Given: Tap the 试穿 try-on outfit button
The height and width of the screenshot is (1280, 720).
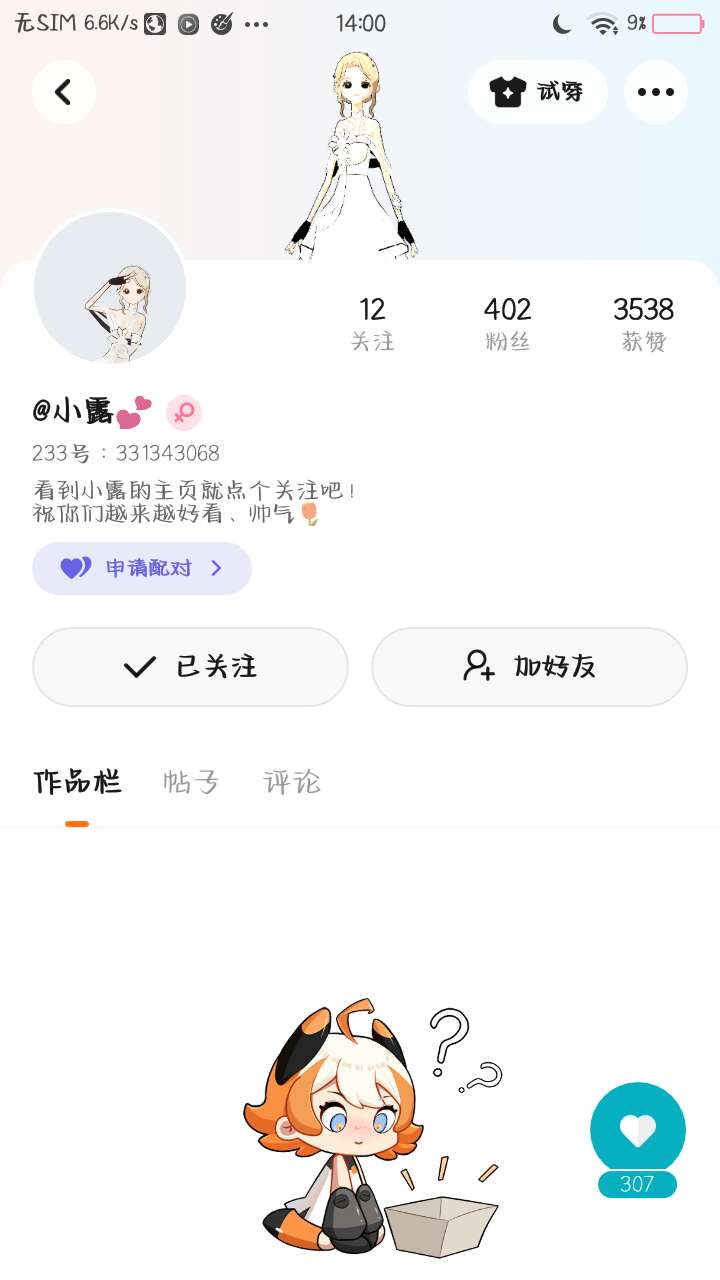Looking at the screenshot, I should [538, 92].
